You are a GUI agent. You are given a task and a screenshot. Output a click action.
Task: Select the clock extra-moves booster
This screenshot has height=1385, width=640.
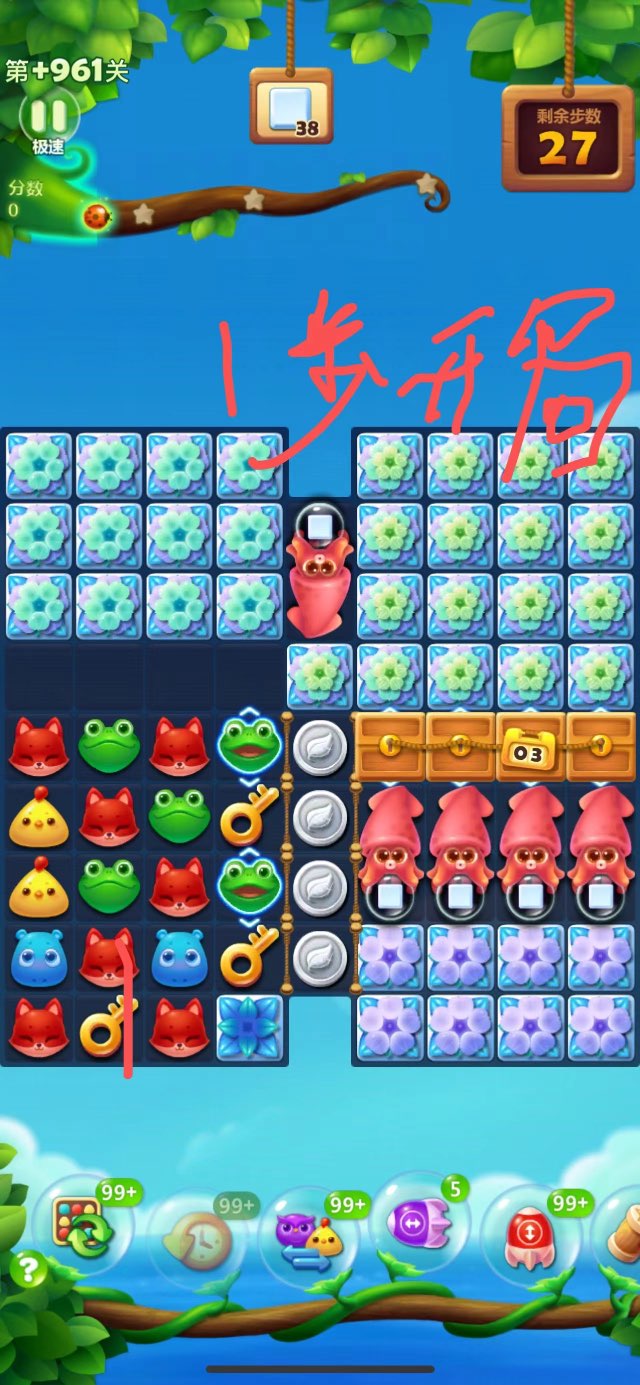(198, 1240)
